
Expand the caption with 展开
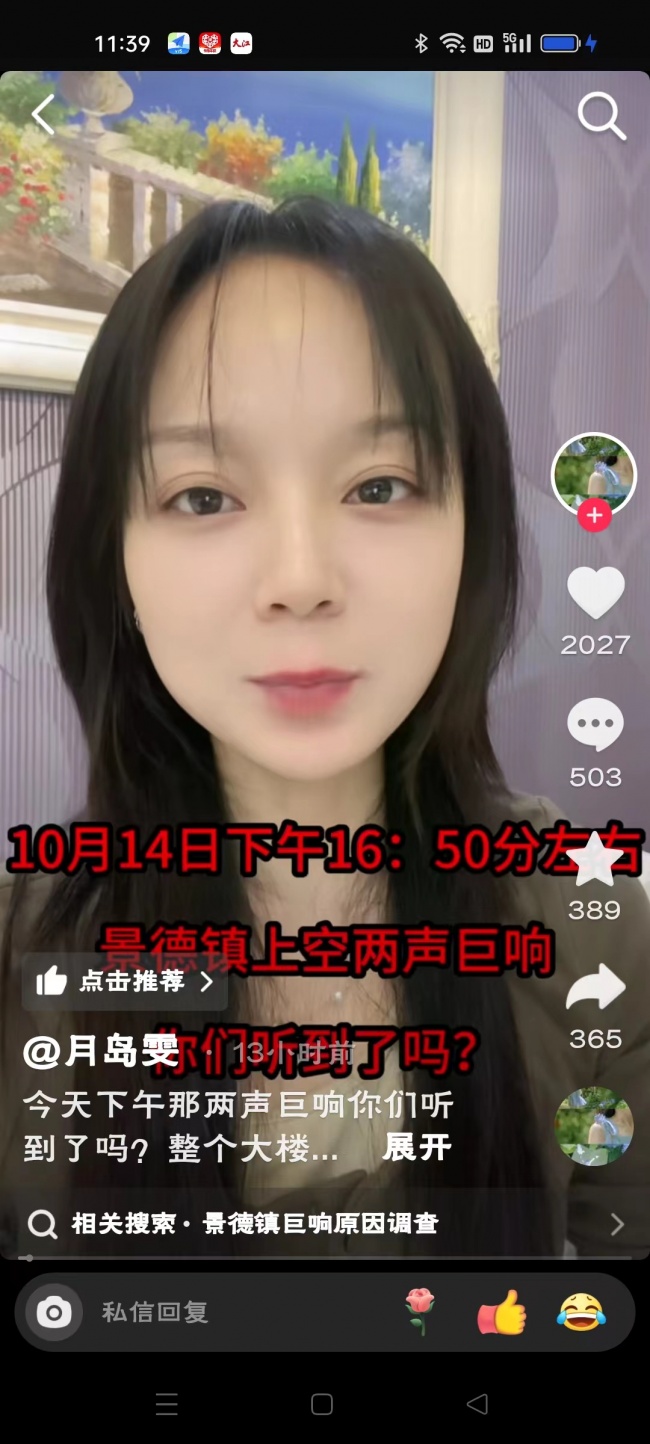pos(416,1147)
